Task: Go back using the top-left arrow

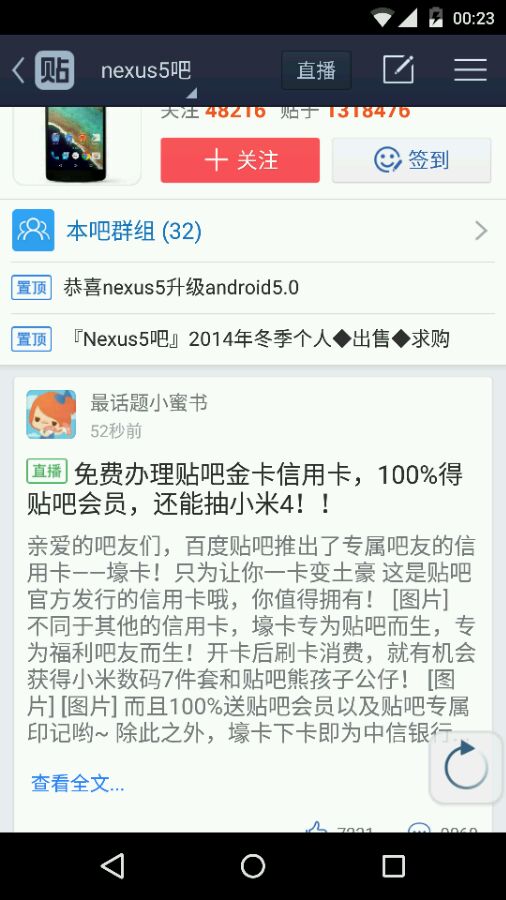Action: [18, 71]
